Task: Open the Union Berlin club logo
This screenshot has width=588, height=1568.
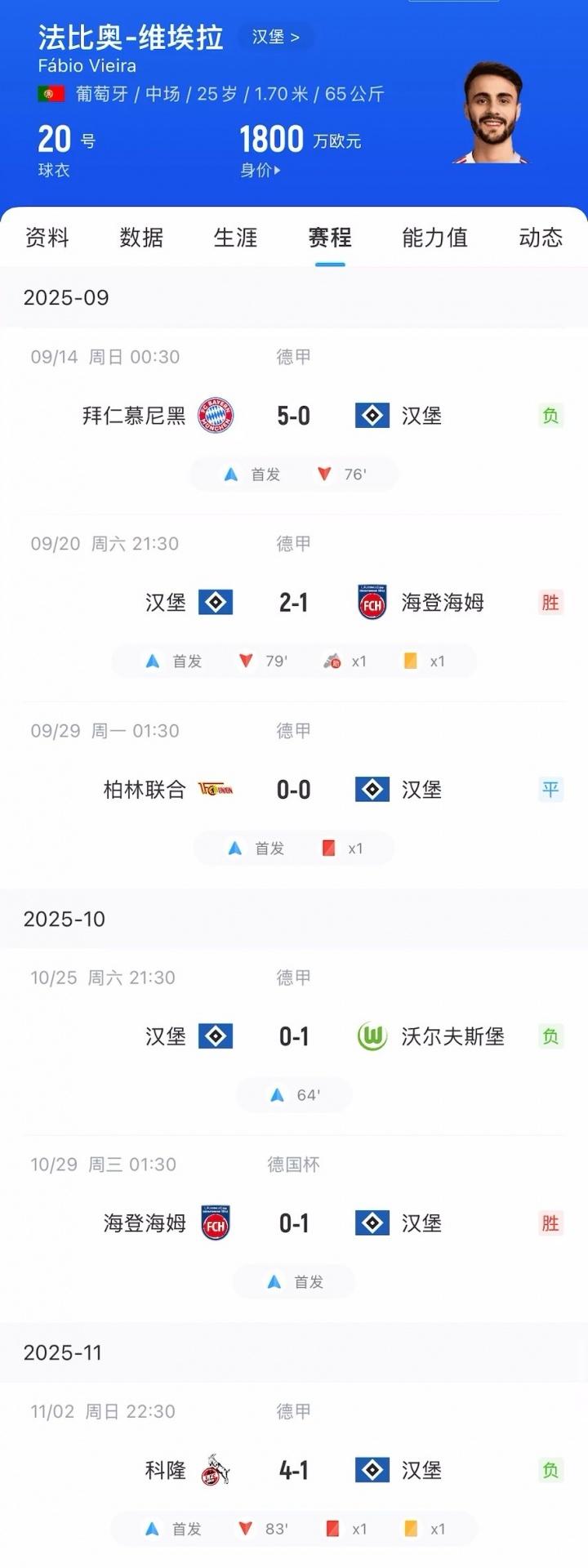Action: pyautogui.click(x=216, y=789)
